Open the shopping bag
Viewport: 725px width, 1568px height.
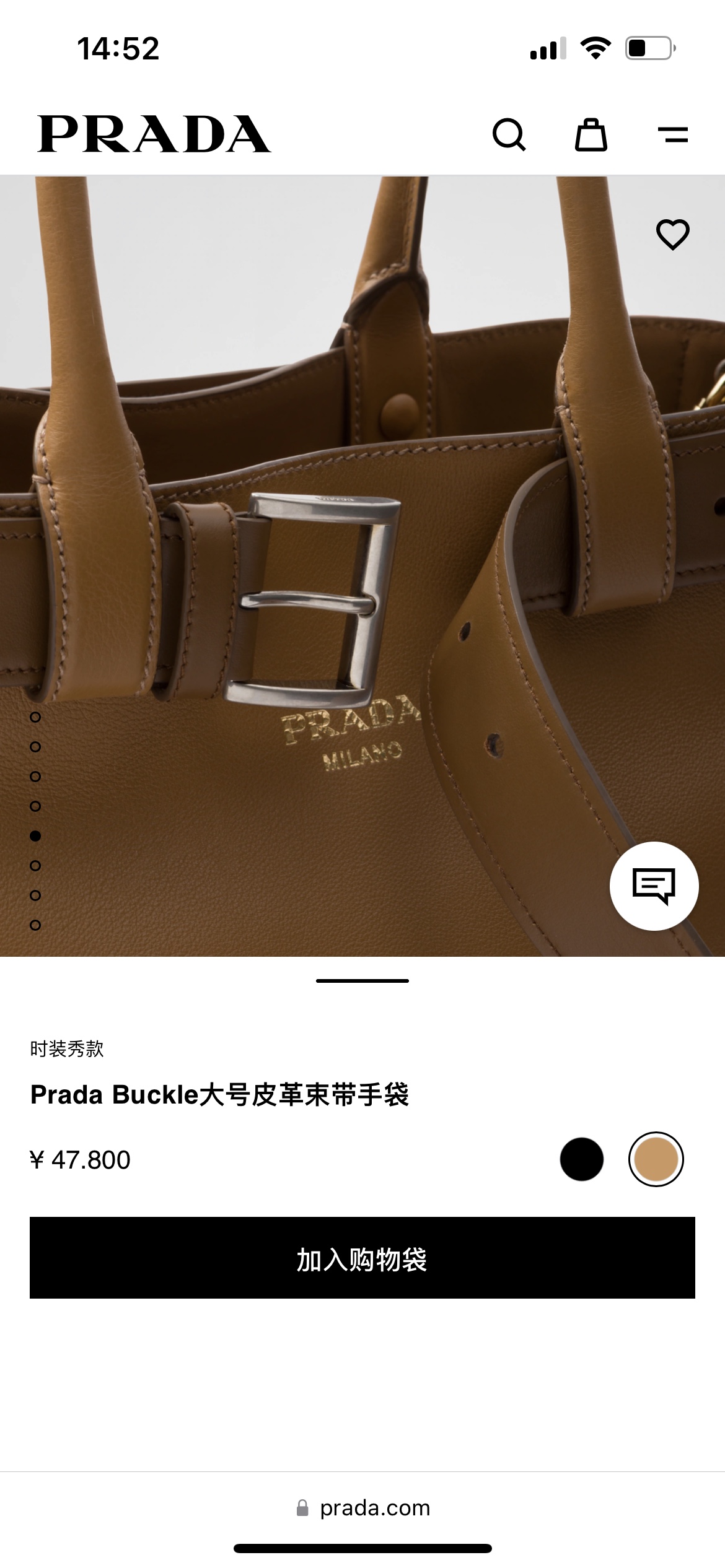(x=591, y=134)
